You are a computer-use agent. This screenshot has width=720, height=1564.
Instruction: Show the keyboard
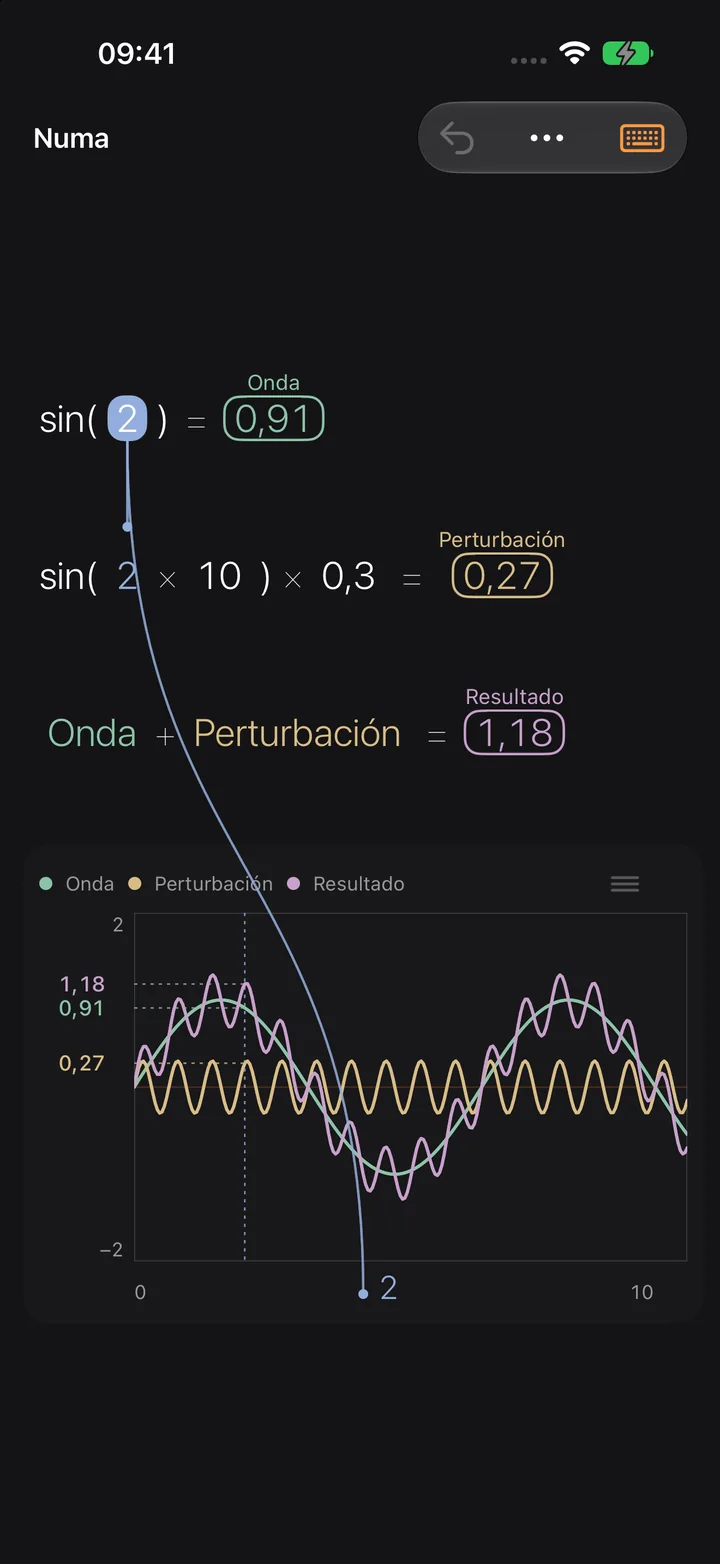tap(641, 138)
